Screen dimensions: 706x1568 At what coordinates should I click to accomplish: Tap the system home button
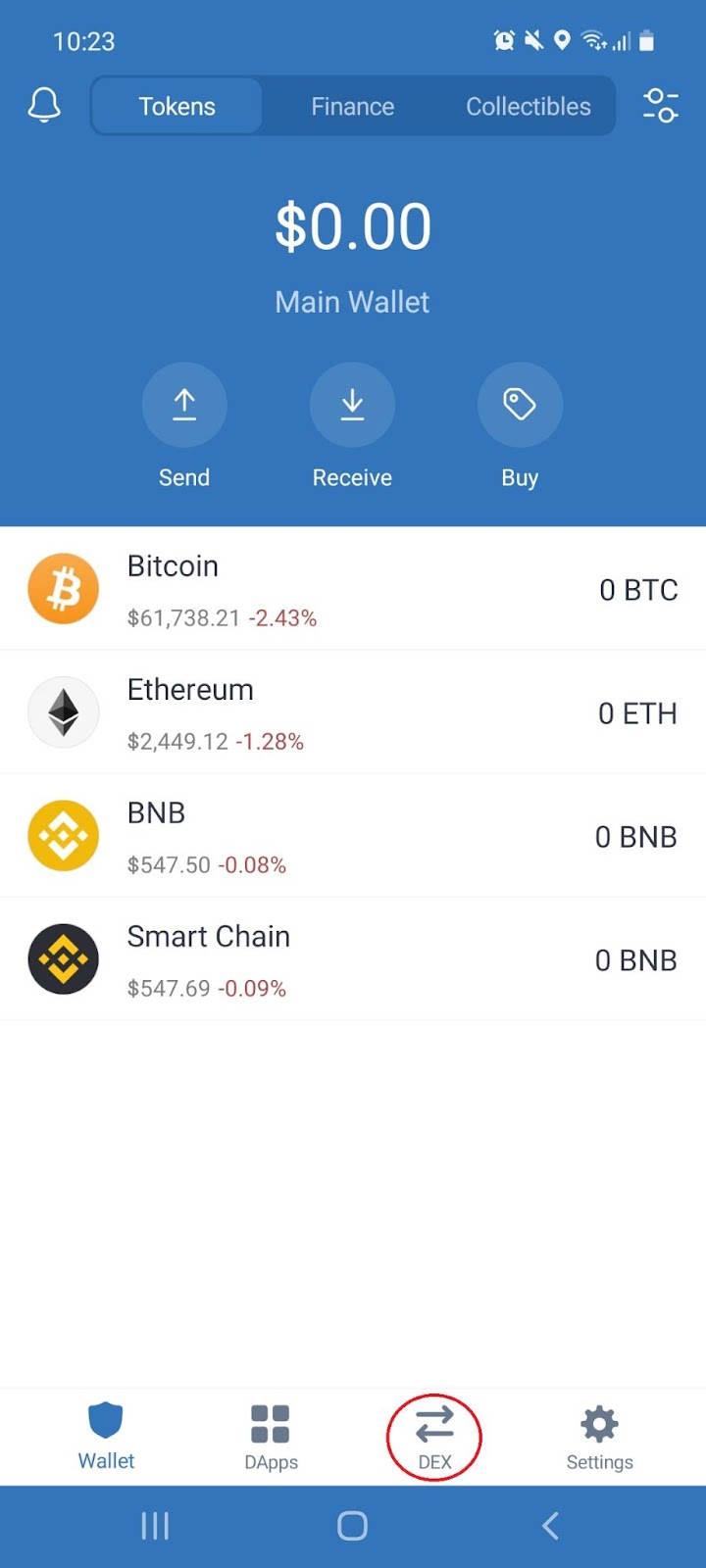coord(352,1526)
